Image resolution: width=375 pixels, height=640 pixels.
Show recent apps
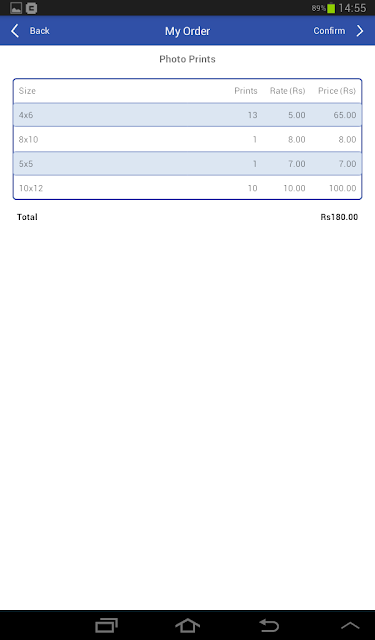[x=106, y=625]
